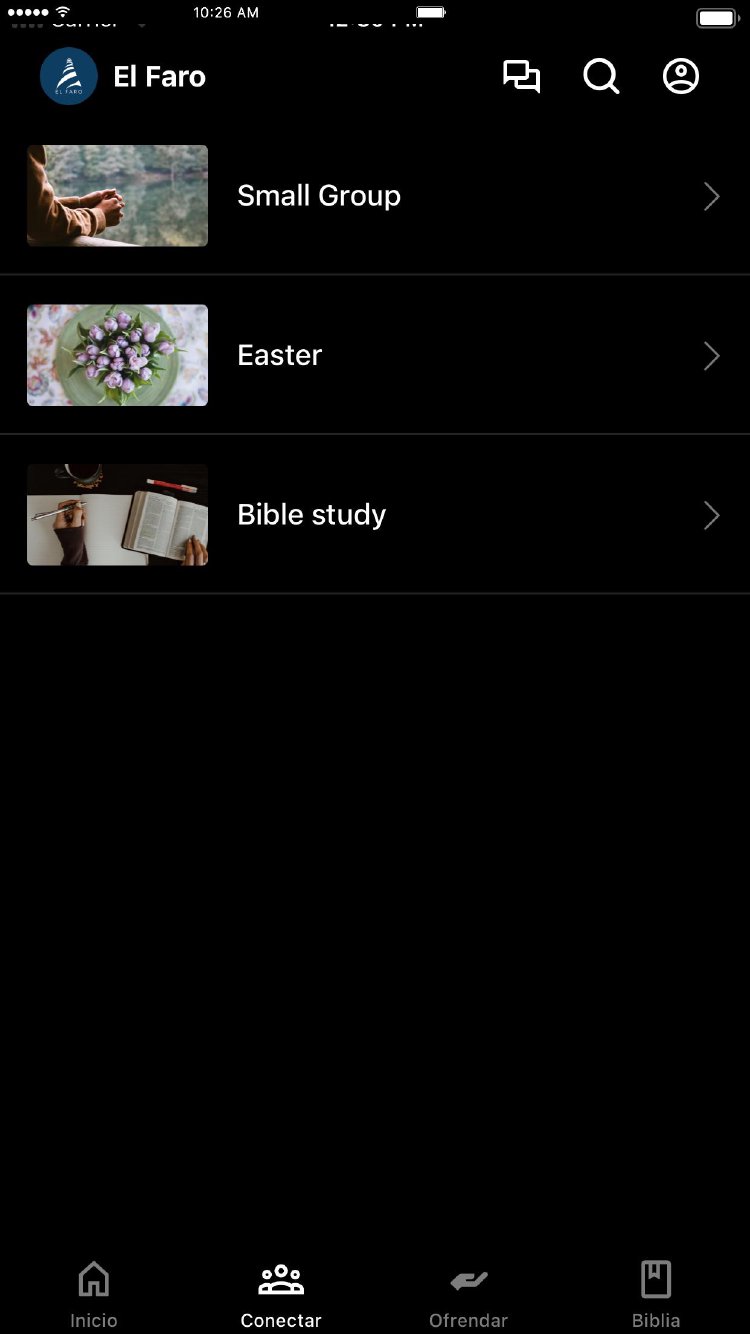Open the user profile icon
The width and height of the screenshot is (750, 1334).
click(681, 77)
